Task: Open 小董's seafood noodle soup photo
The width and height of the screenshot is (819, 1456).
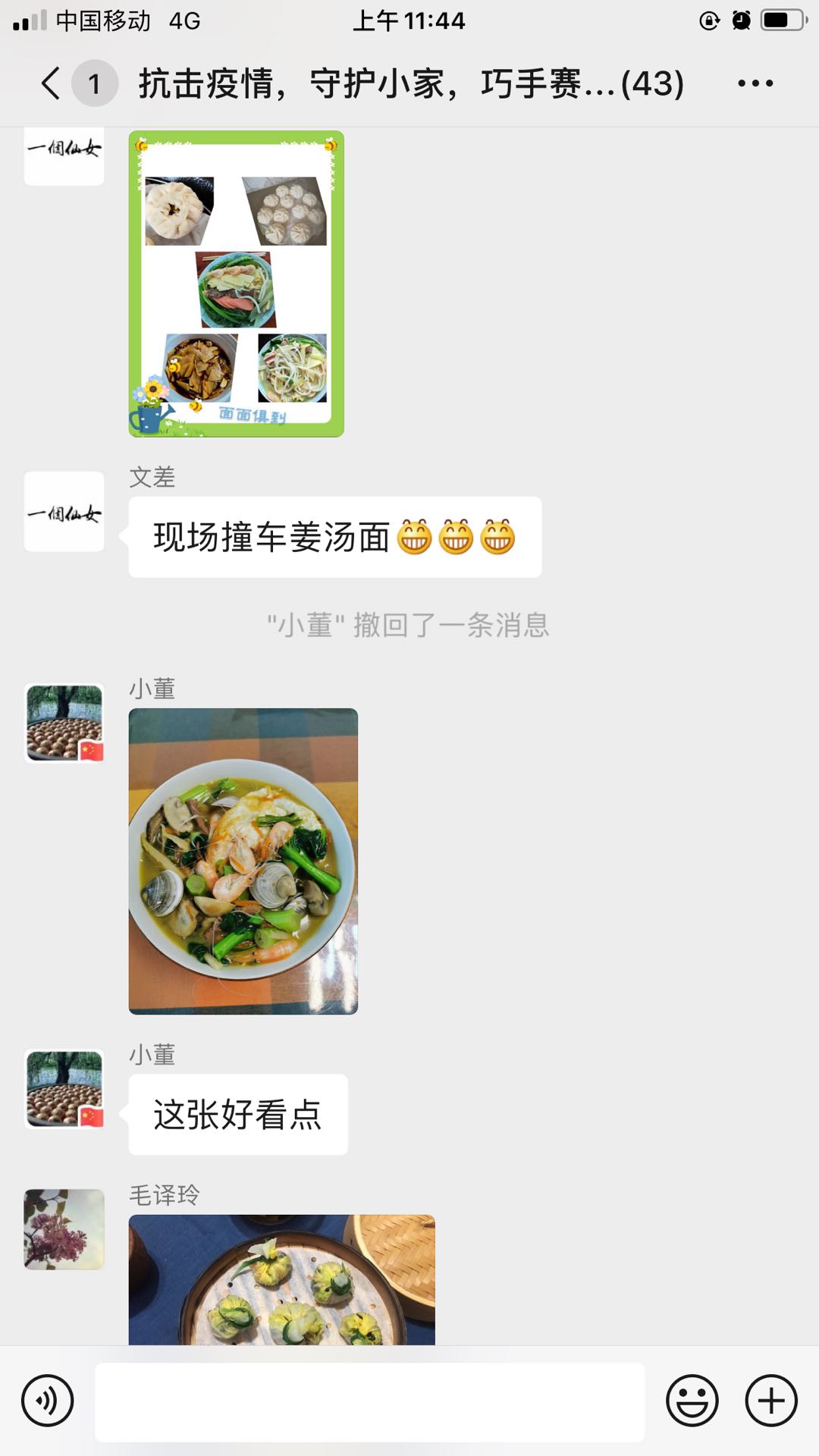Action: coord(243,861)
